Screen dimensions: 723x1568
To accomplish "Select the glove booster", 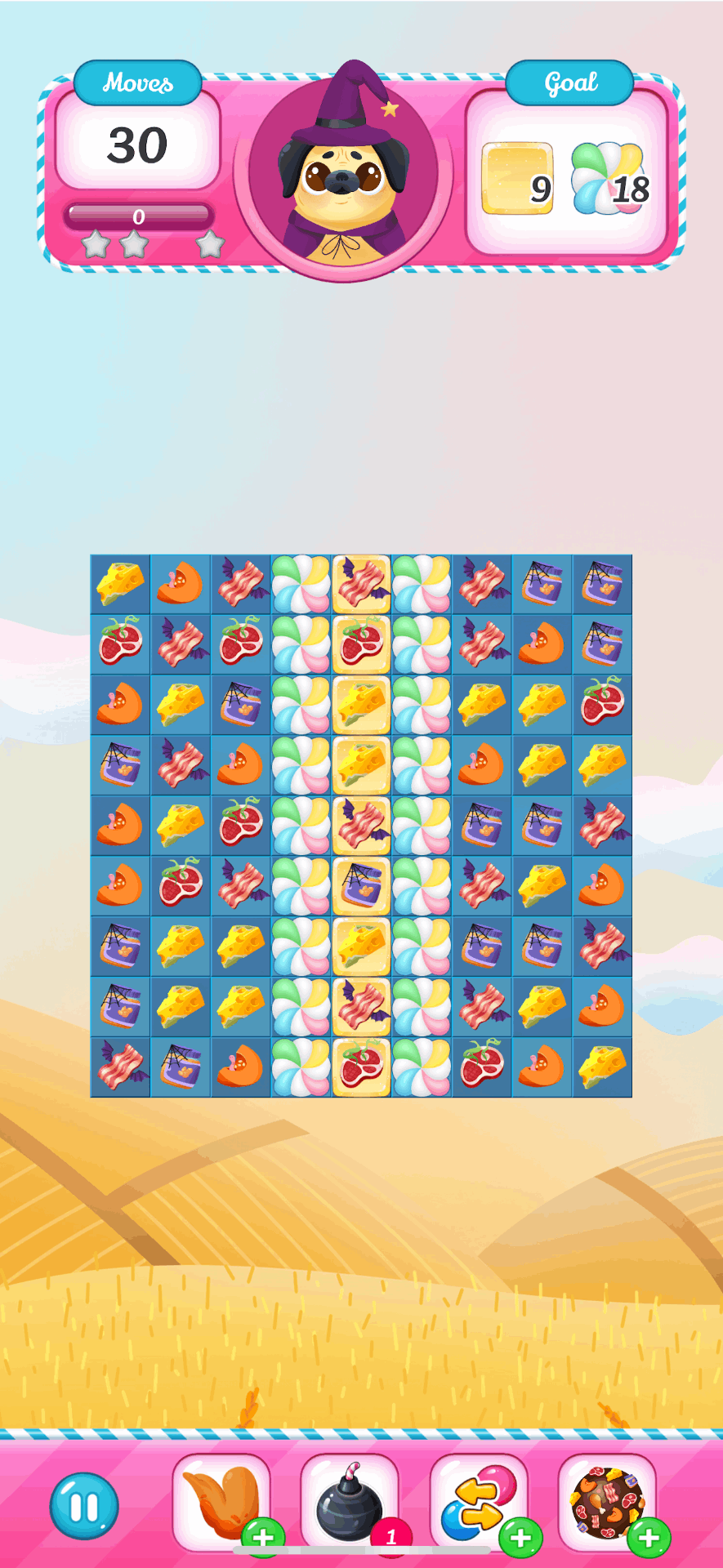I will 221,1503.
